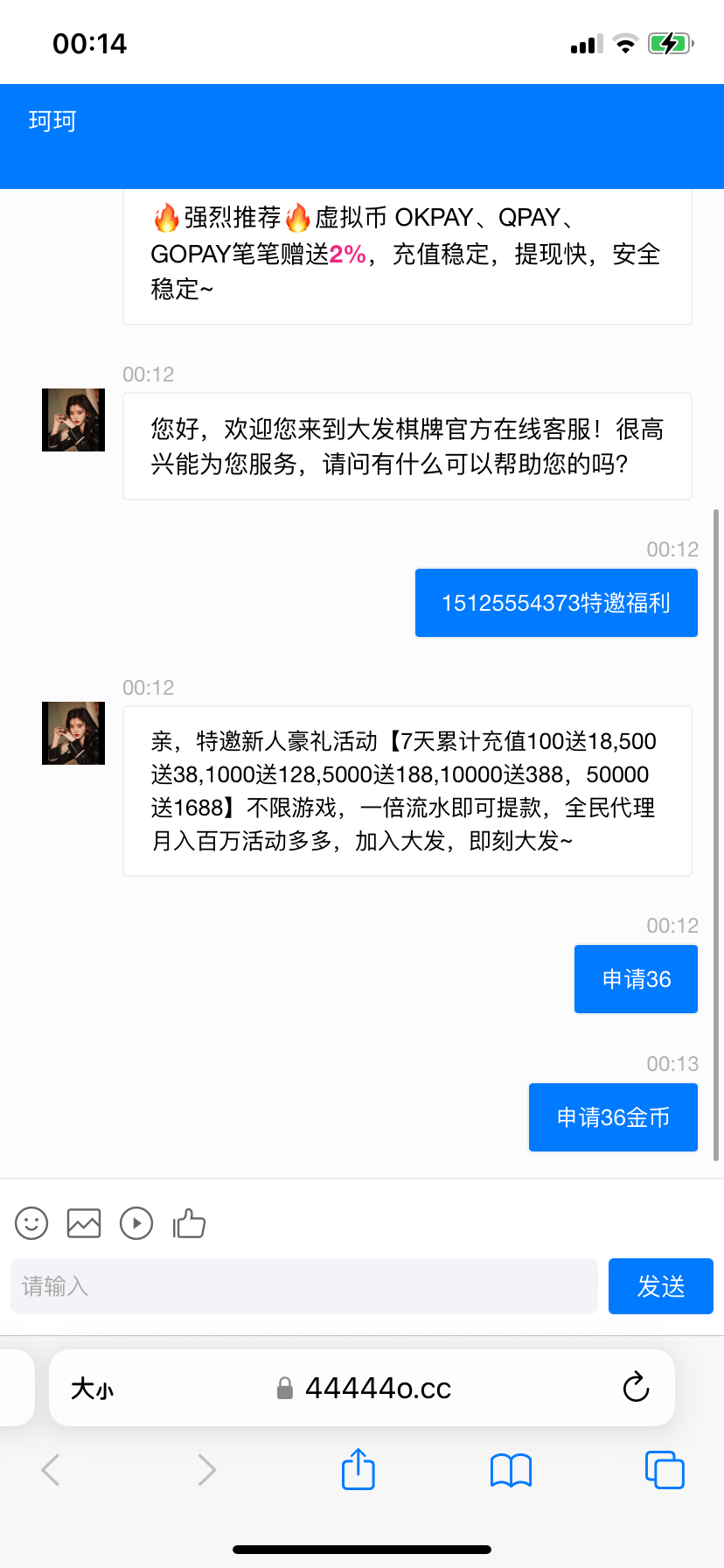Tap the video attachment icon
The width and height of the screenshot is (724, 1568).
click(136, 1222)
